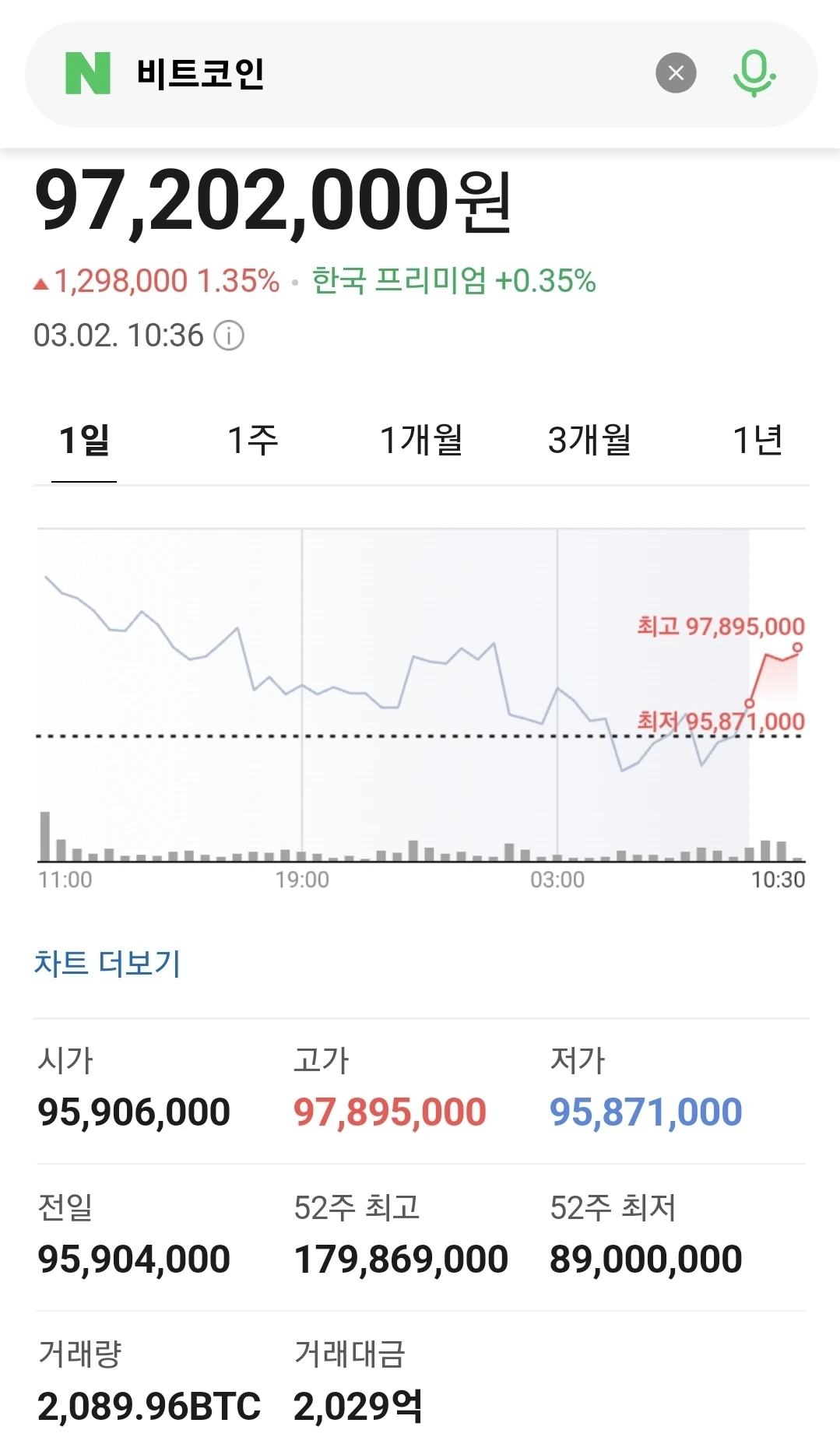840x1451 pixels.
Task: Tap the Naver search field showing 비트코인
Action: [389, 74]
